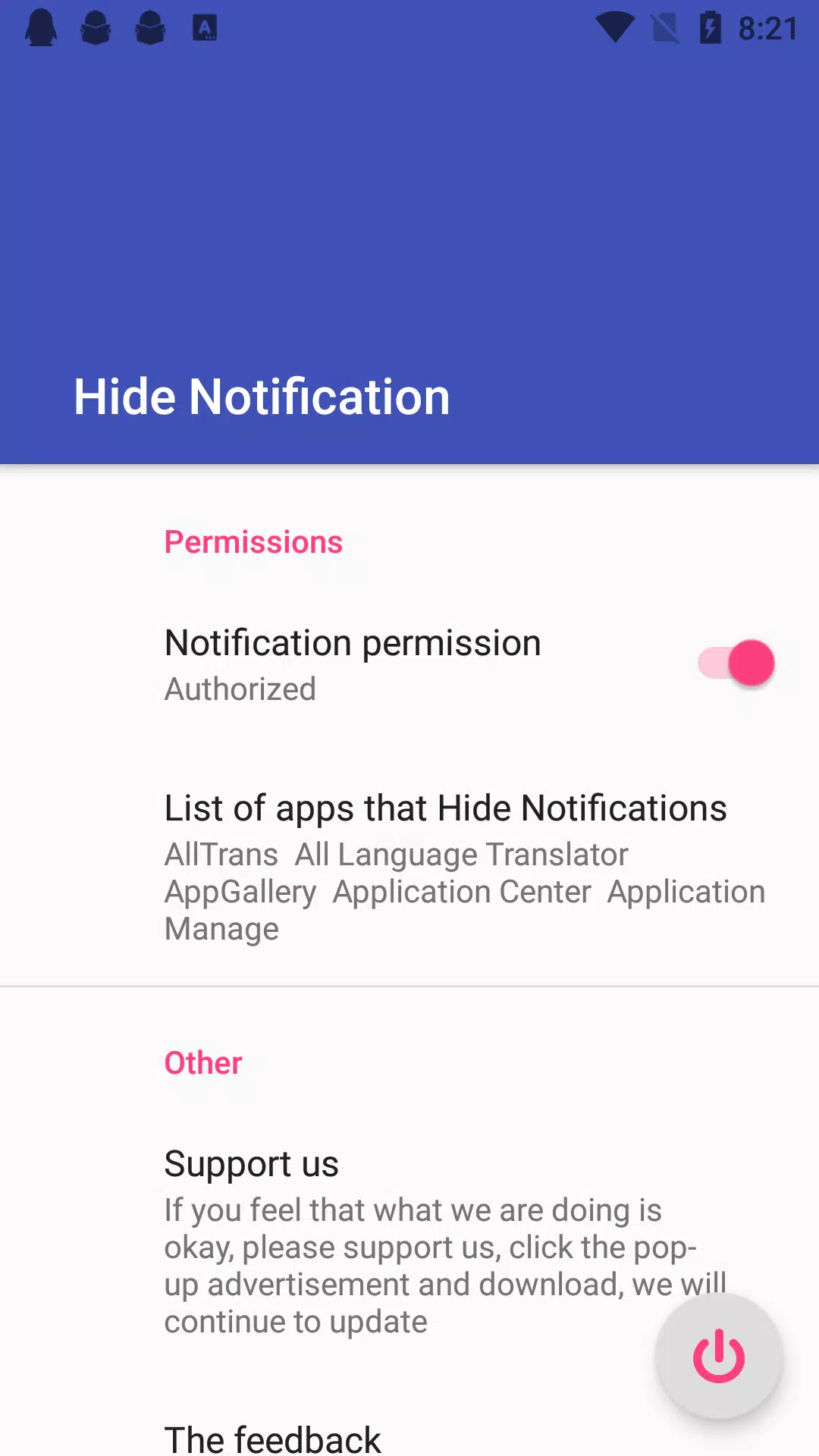
Task: Tap the AllTrans entry in the apps list
Action: pos(221,853)
